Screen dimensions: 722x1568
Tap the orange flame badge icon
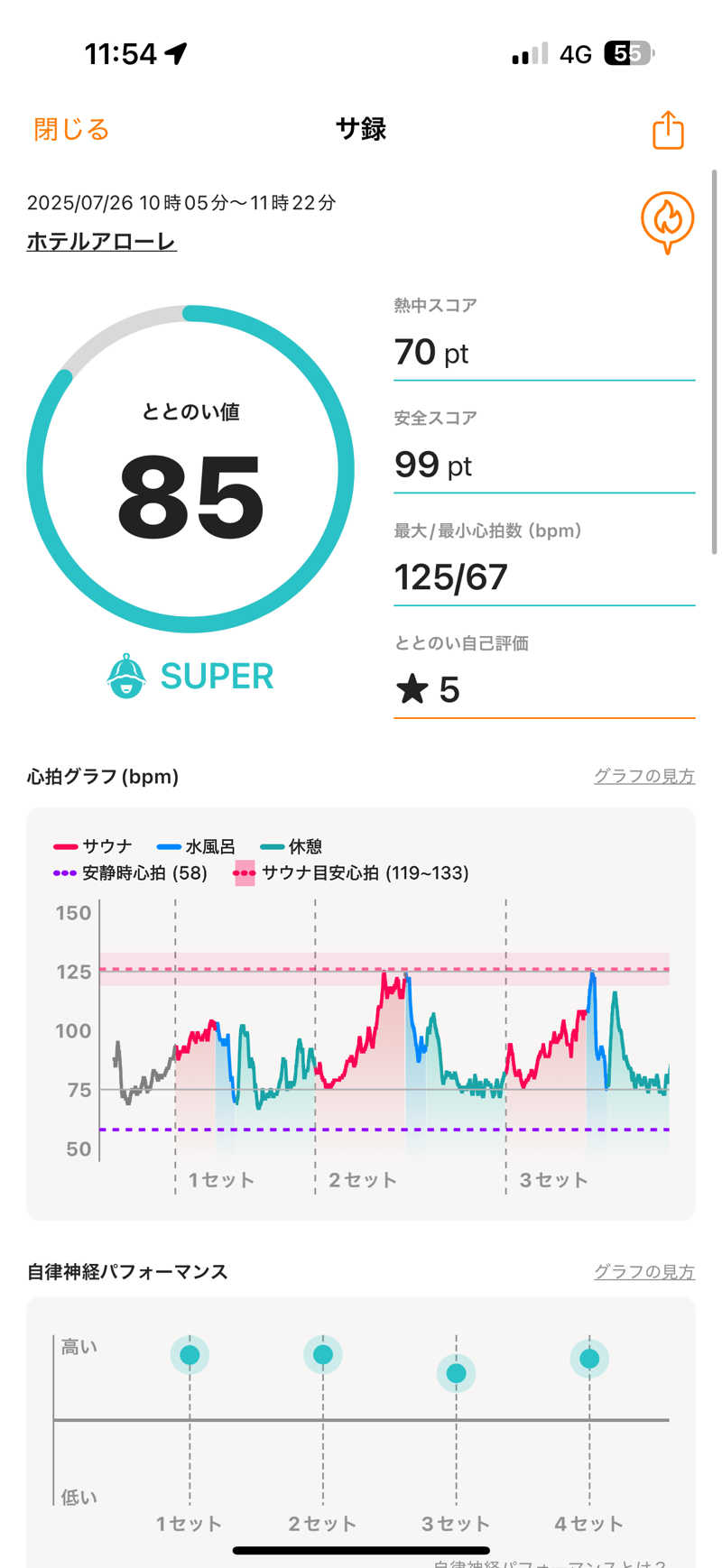(x=667, y=221)
